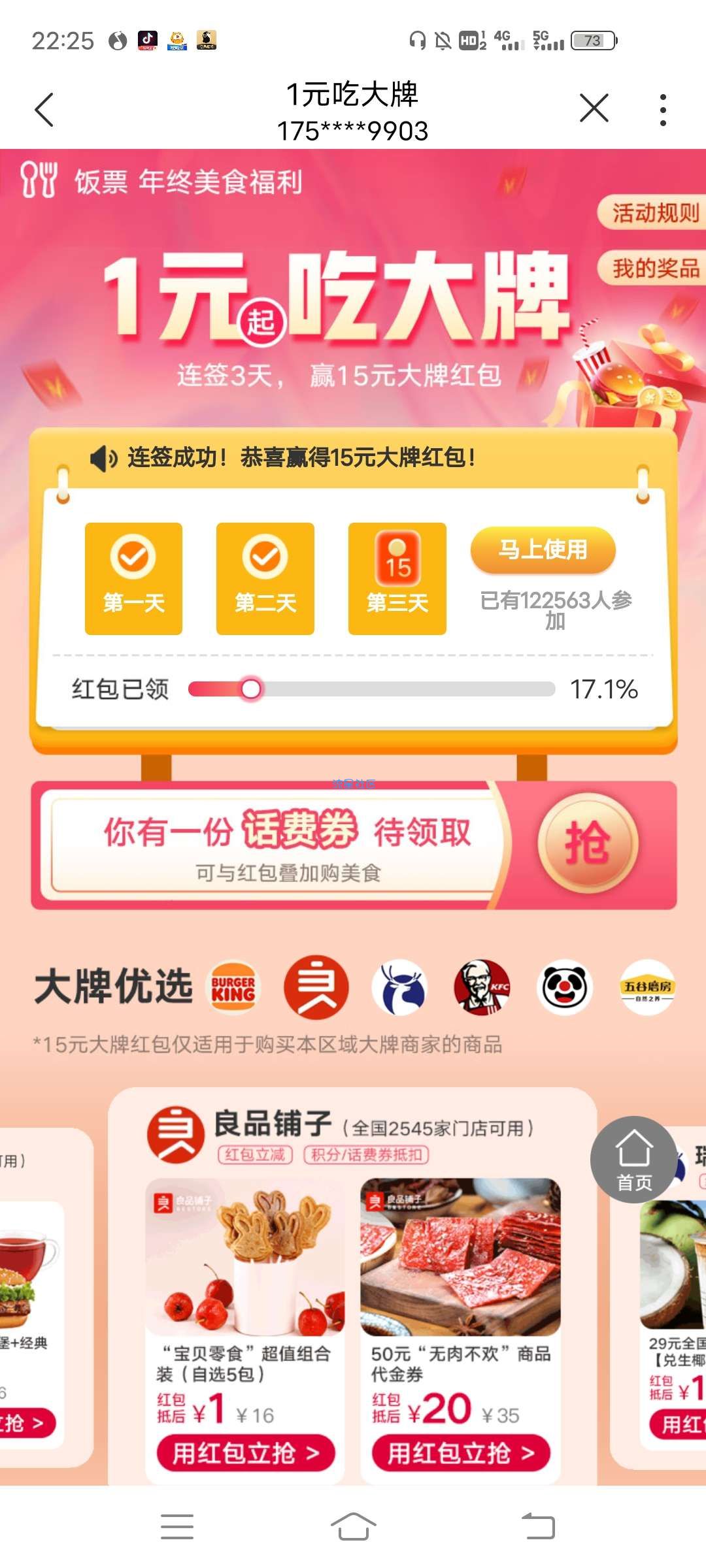Viewport: 706px width, 1568px height.
Task: View 我的奖品 my prizes
Action: point(654,268)
